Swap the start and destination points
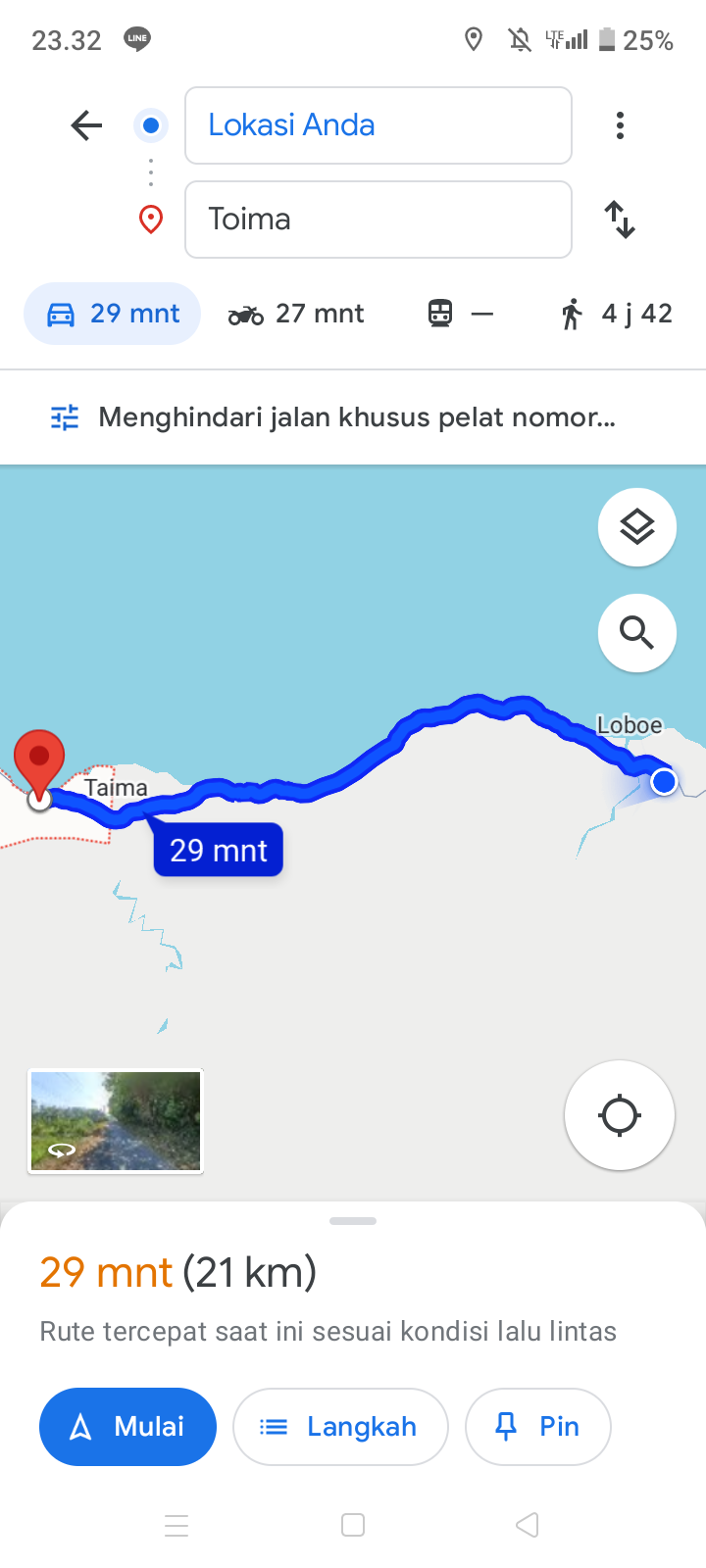The width and height of the screenshot is (706, 1568). [x=620, y=220]
